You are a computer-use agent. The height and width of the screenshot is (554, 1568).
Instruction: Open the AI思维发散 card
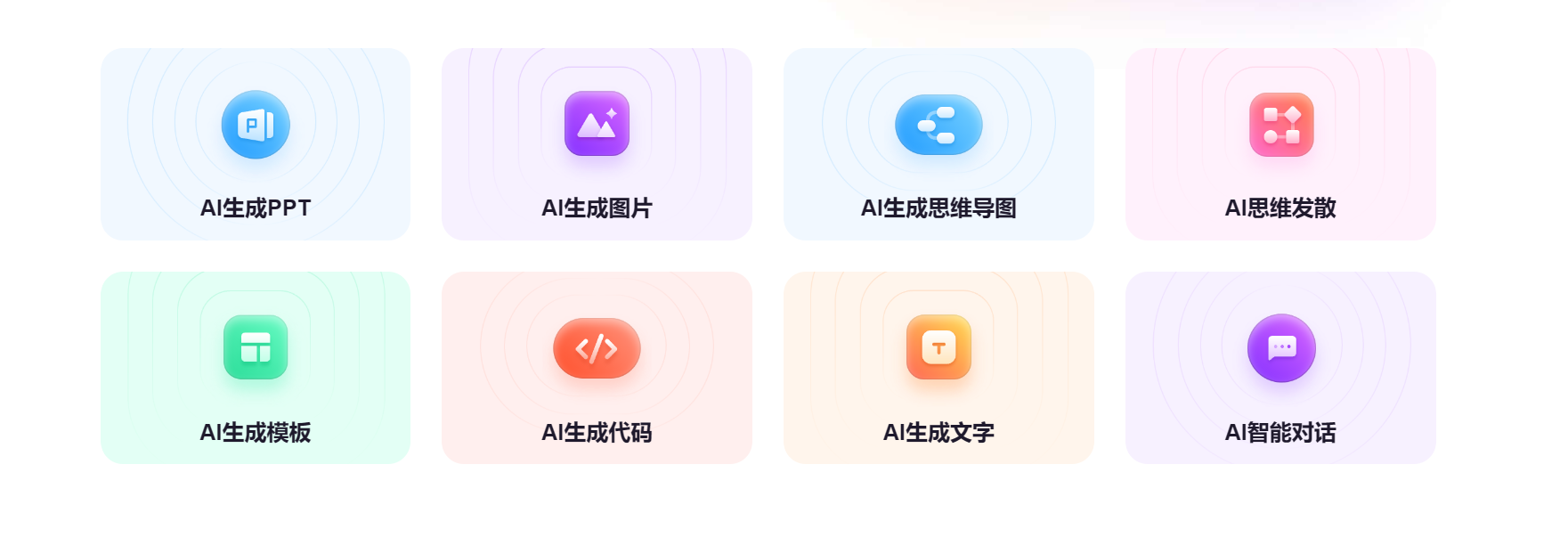[1280, 144]
